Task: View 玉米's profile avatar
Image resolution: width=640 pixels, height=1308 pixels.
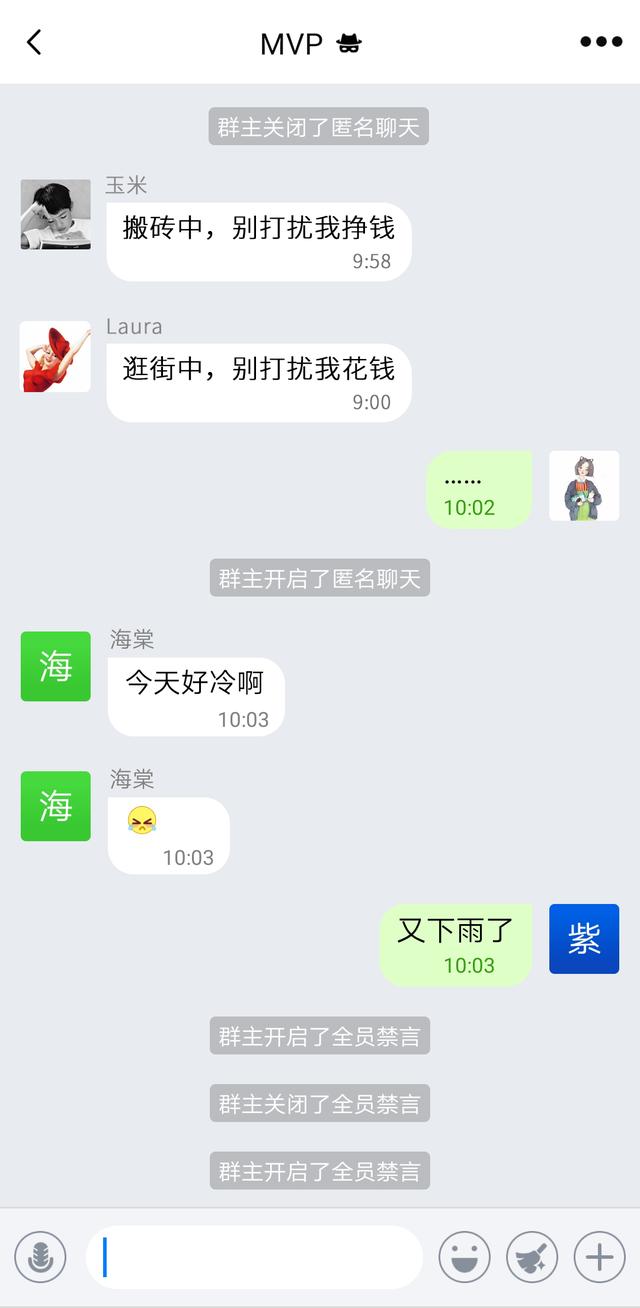Action: coord(56,215)
